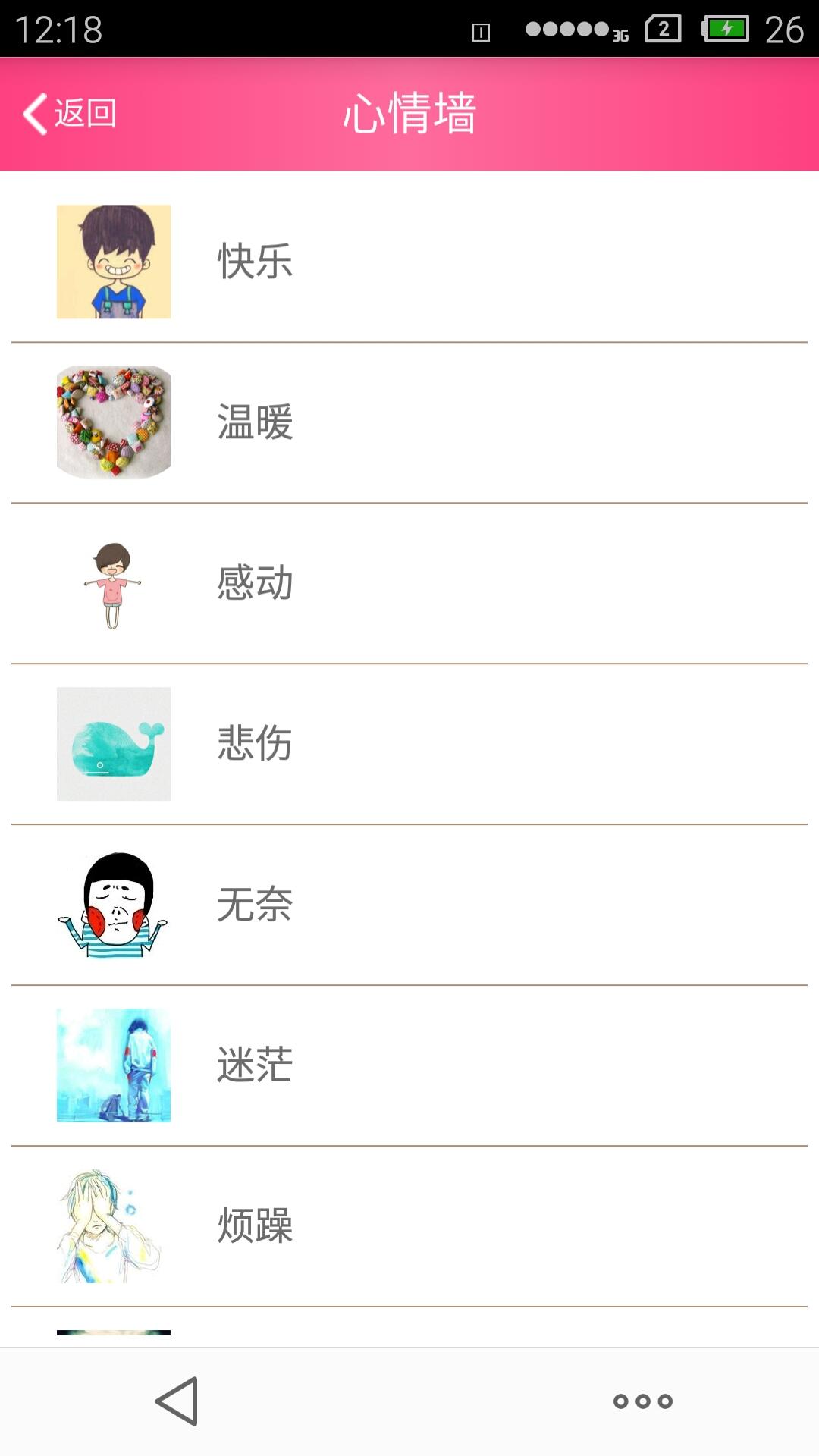Open the 无奈 mood row
The width and height of the screenshot is (819, 1456).
[409, 905]
